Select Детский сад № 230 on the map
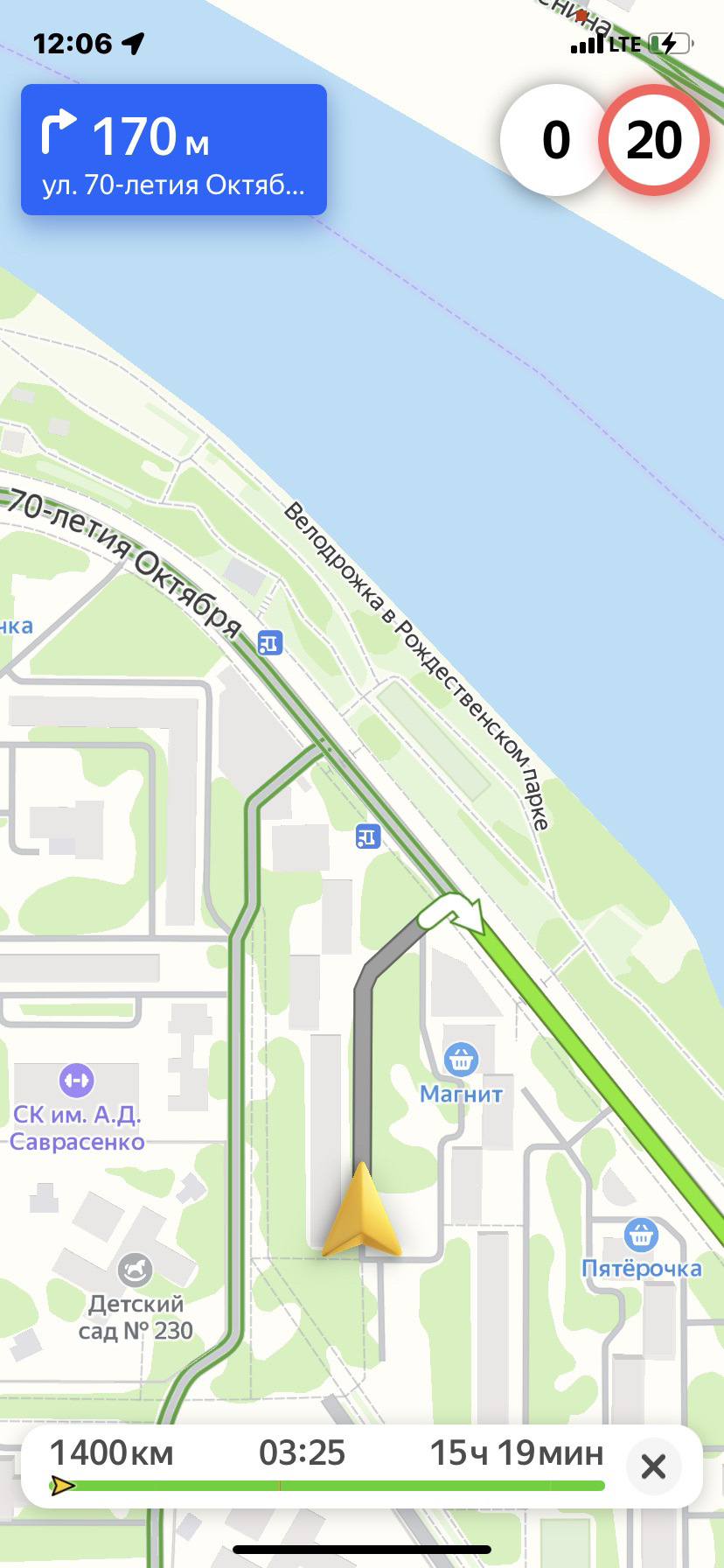Viewport: 724px width, 1568px height. point(135,1269)
